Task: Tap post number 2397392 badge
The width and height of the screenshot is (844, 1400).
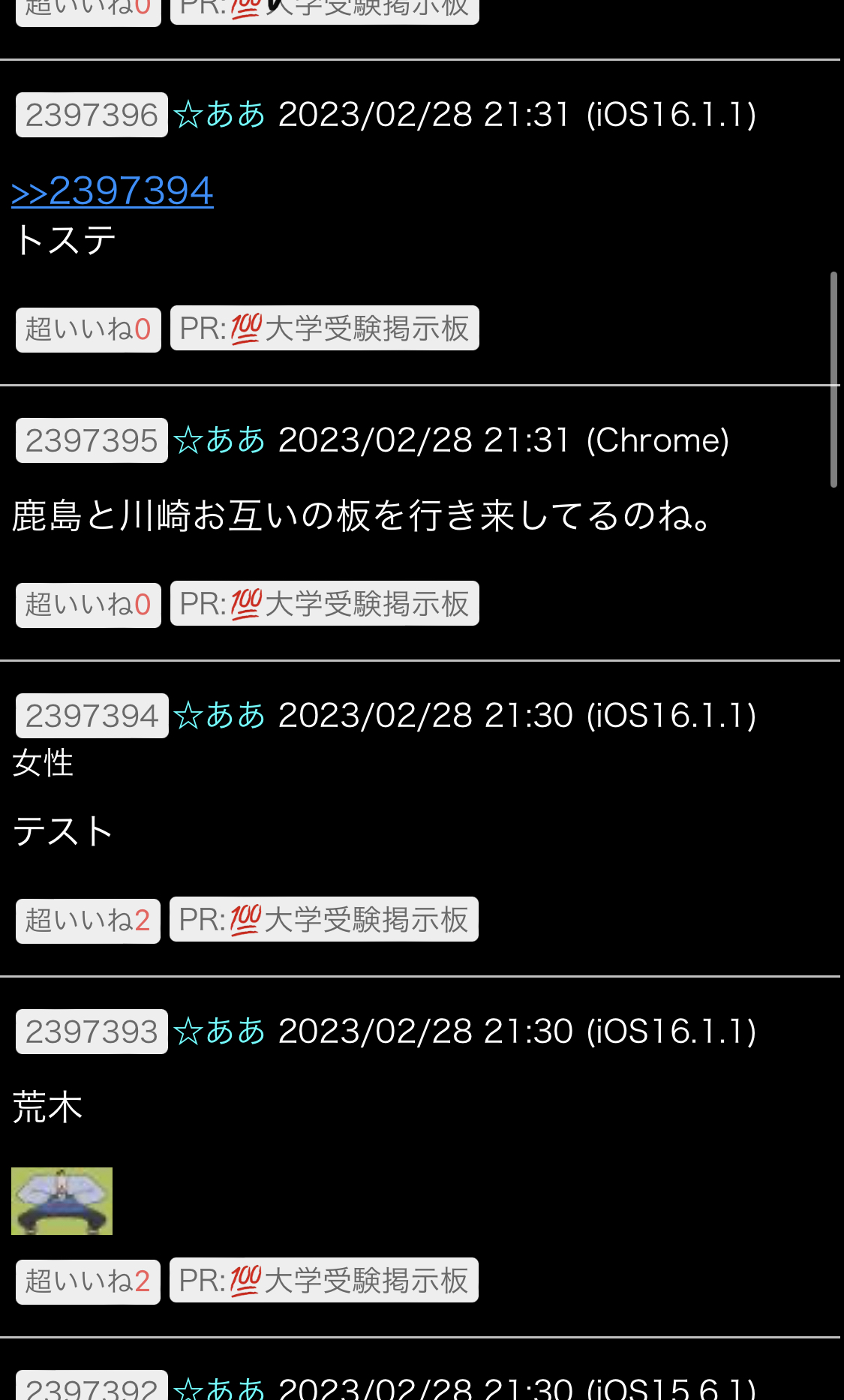Action: pyautogui.click(x=92, y=1386)
